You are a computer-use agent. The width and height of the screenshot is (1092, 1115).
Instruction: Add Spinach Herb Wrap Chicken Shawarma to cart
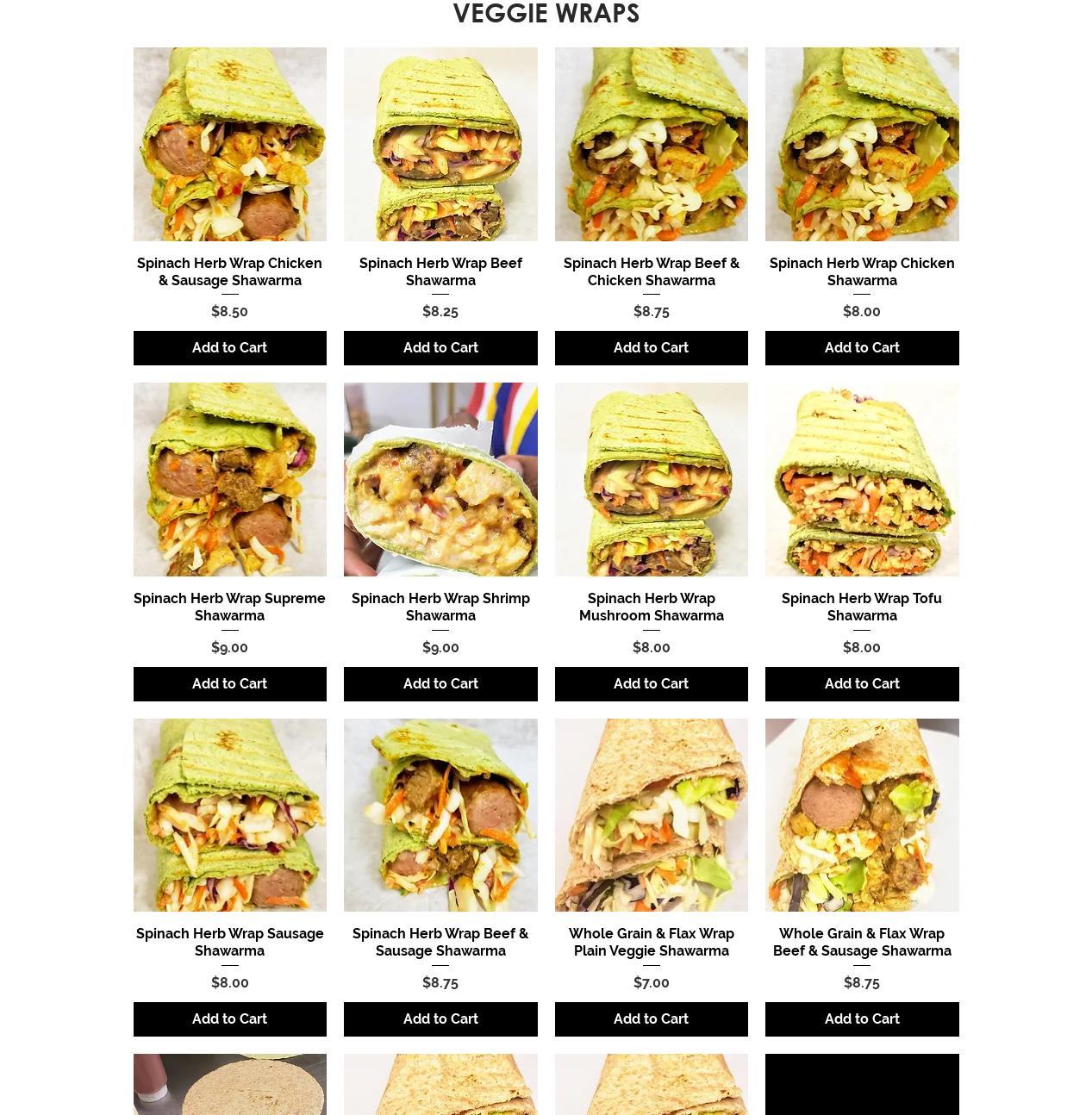[862, 348]
